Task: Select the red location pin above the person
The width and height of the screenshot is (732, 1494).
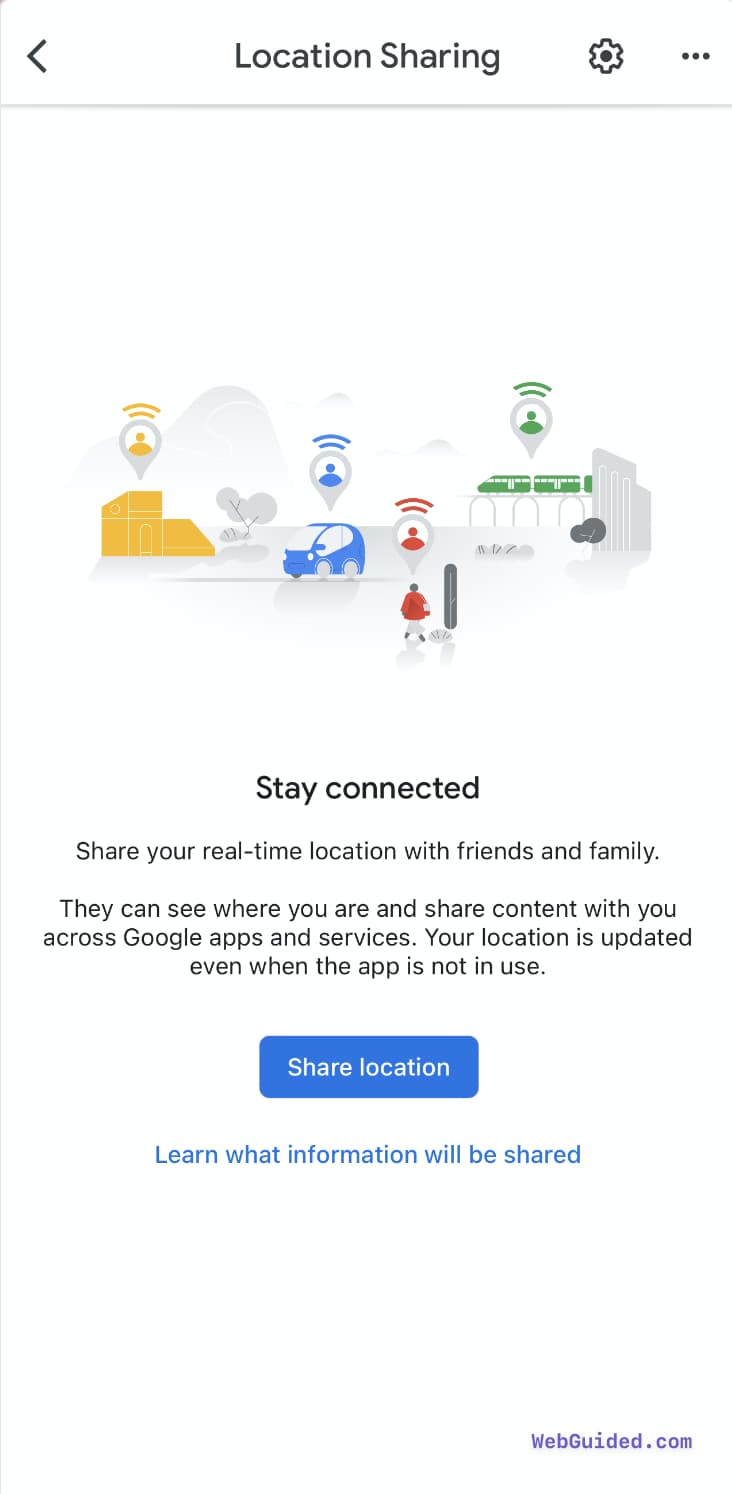Action: (x=413, y=535)
